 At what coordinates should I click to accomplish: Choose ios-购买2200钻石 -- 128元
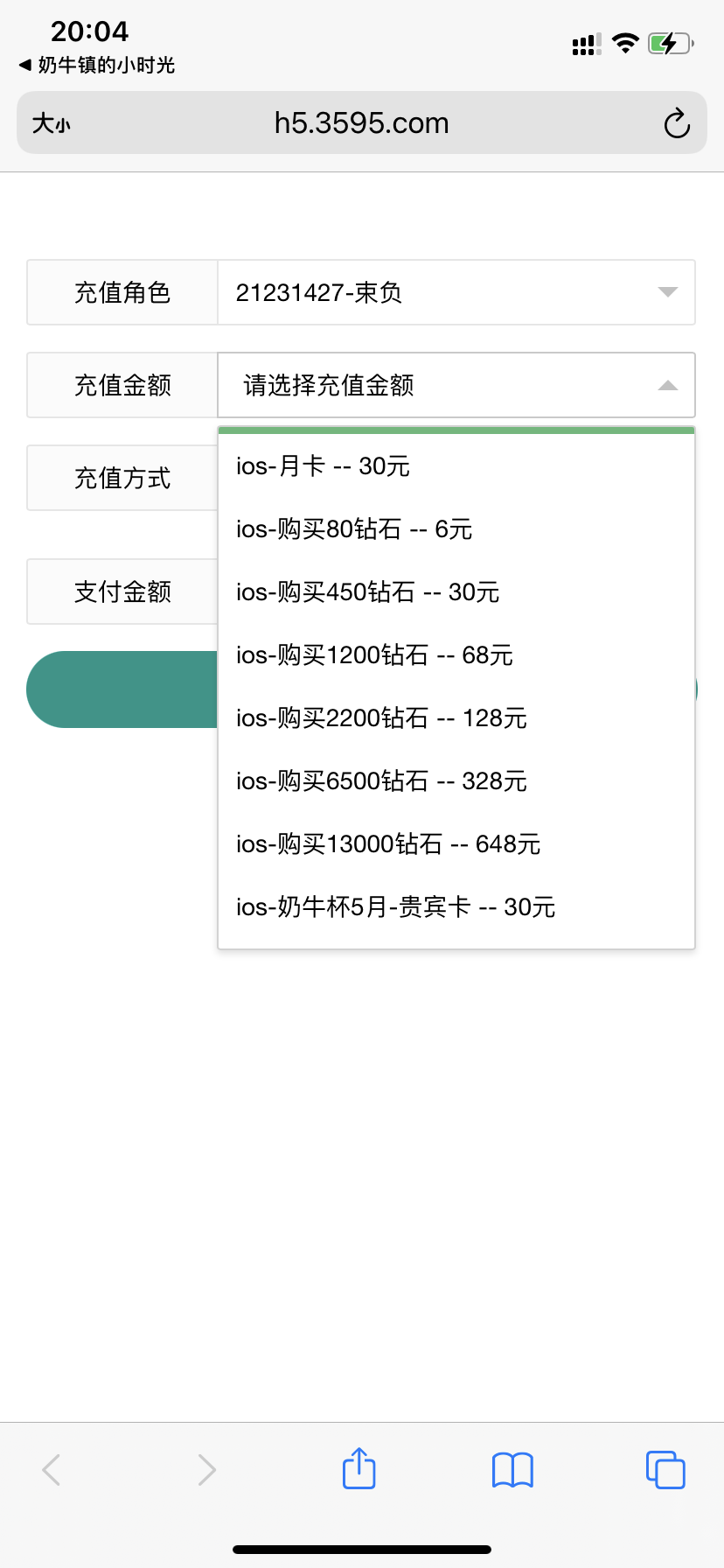point(381,718)
